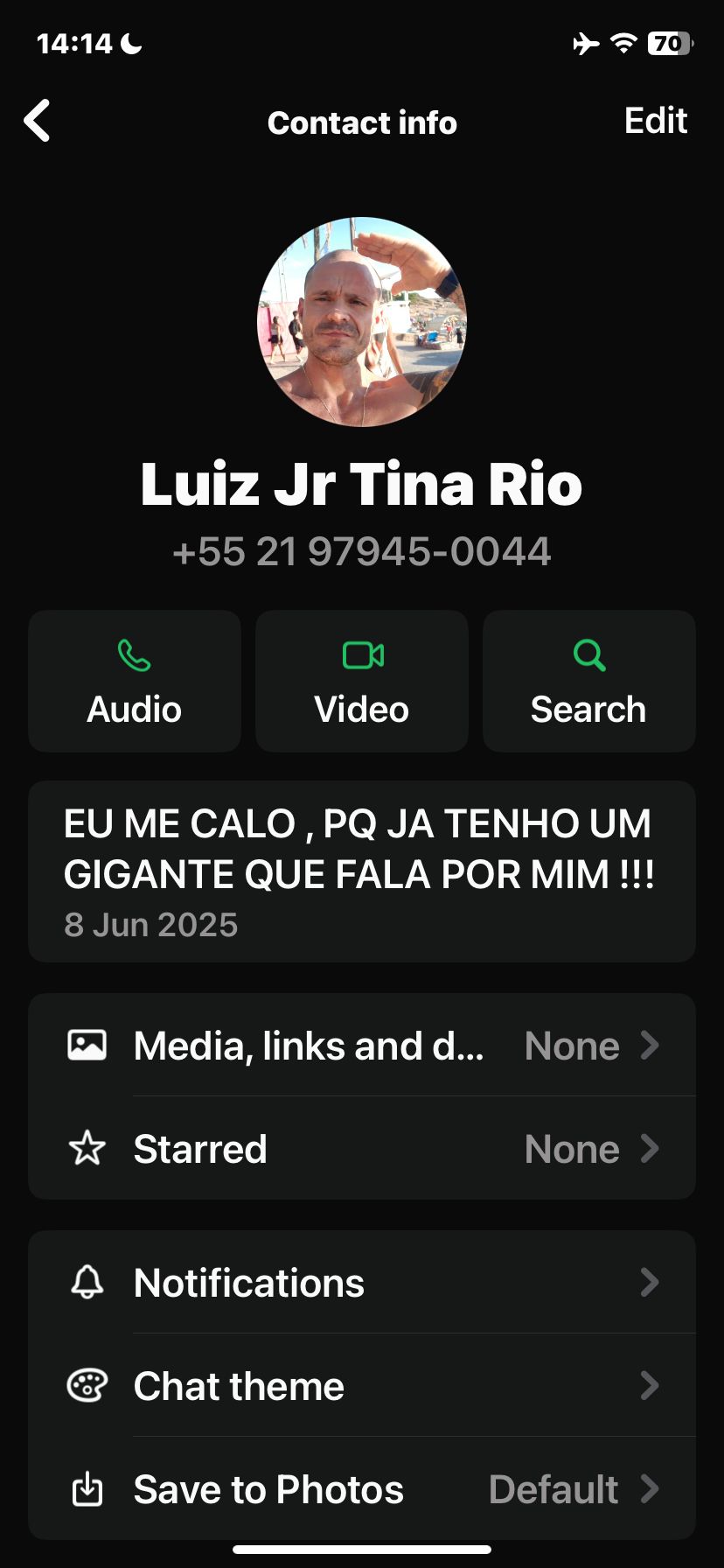Search within this chat
The height and width of the screenshot is (1568, 724).
point(588,681)
